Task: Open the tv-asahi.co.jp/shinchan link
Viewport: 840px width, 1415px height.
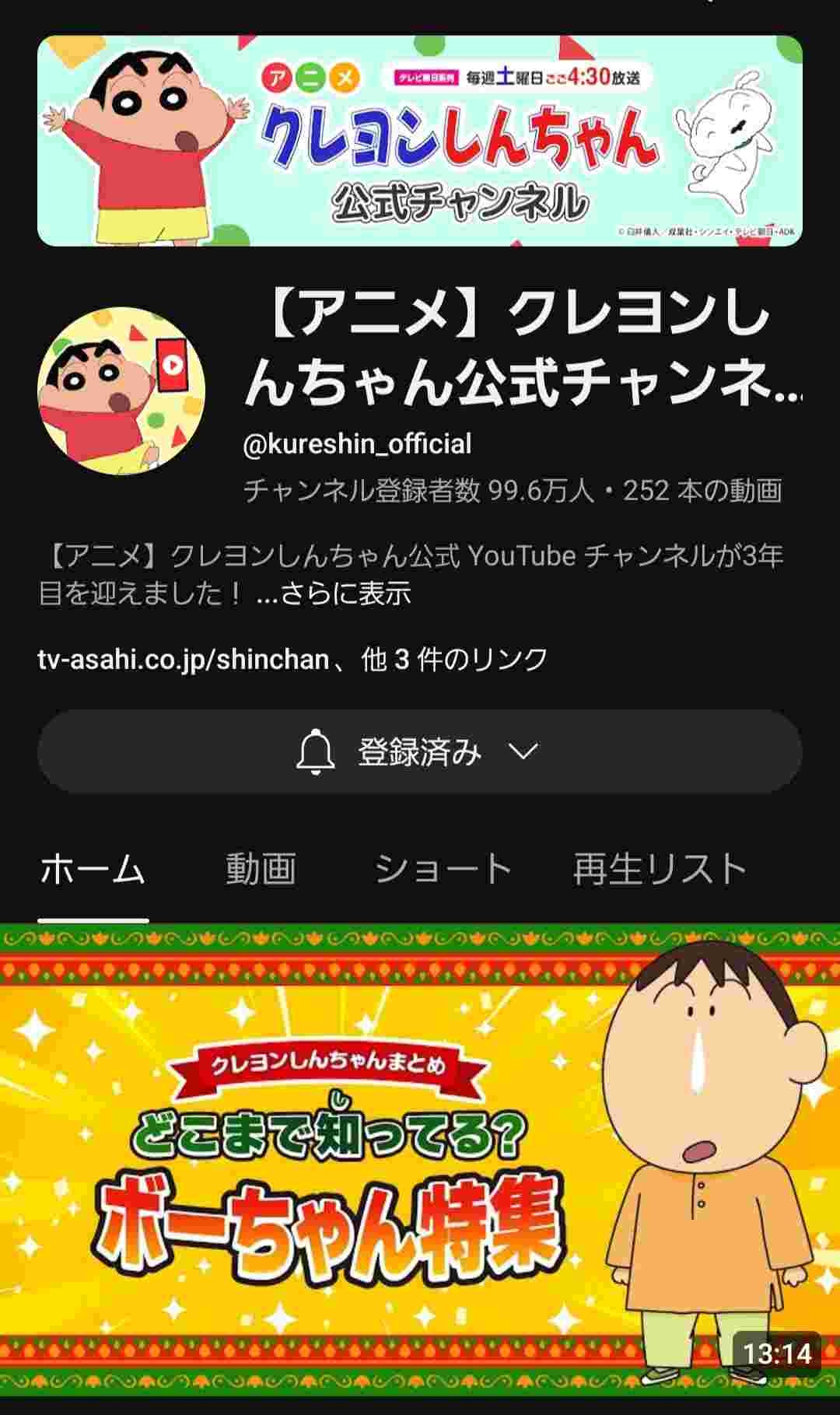Action: [x=184, y=660]
